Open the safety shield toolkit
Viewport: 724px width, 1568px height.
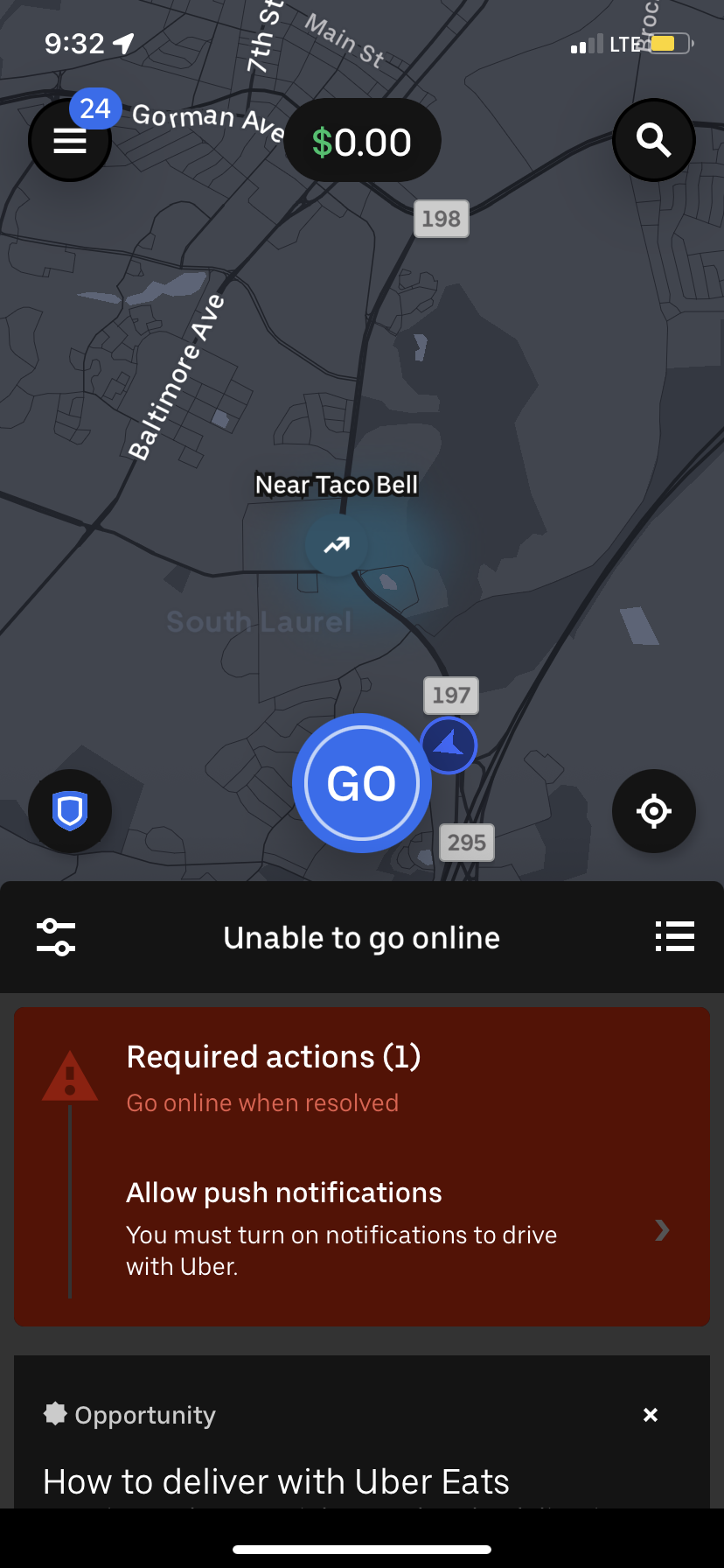pos(70,811)
